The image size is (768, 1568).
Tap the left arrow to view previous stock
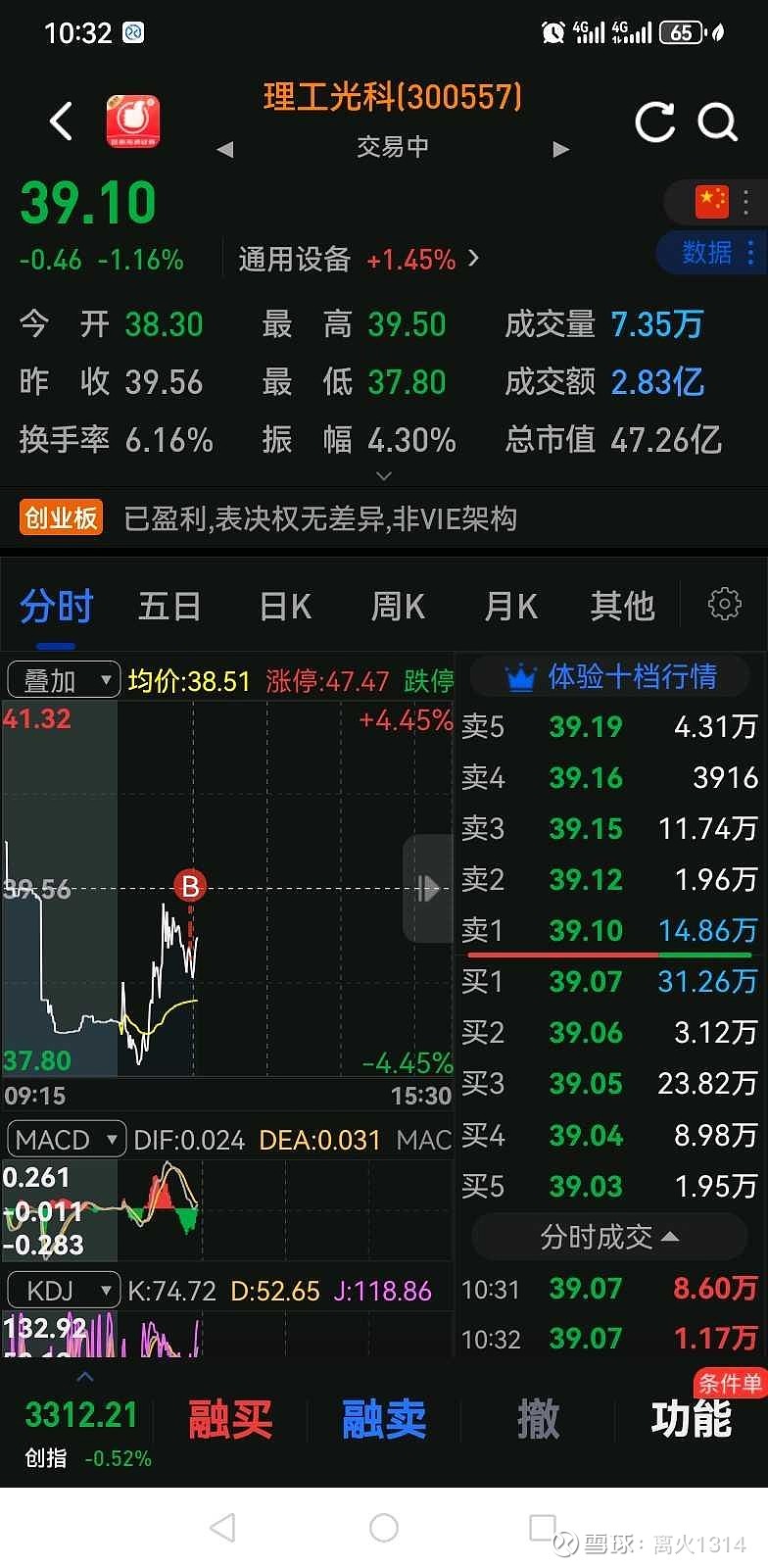(226, 149)
